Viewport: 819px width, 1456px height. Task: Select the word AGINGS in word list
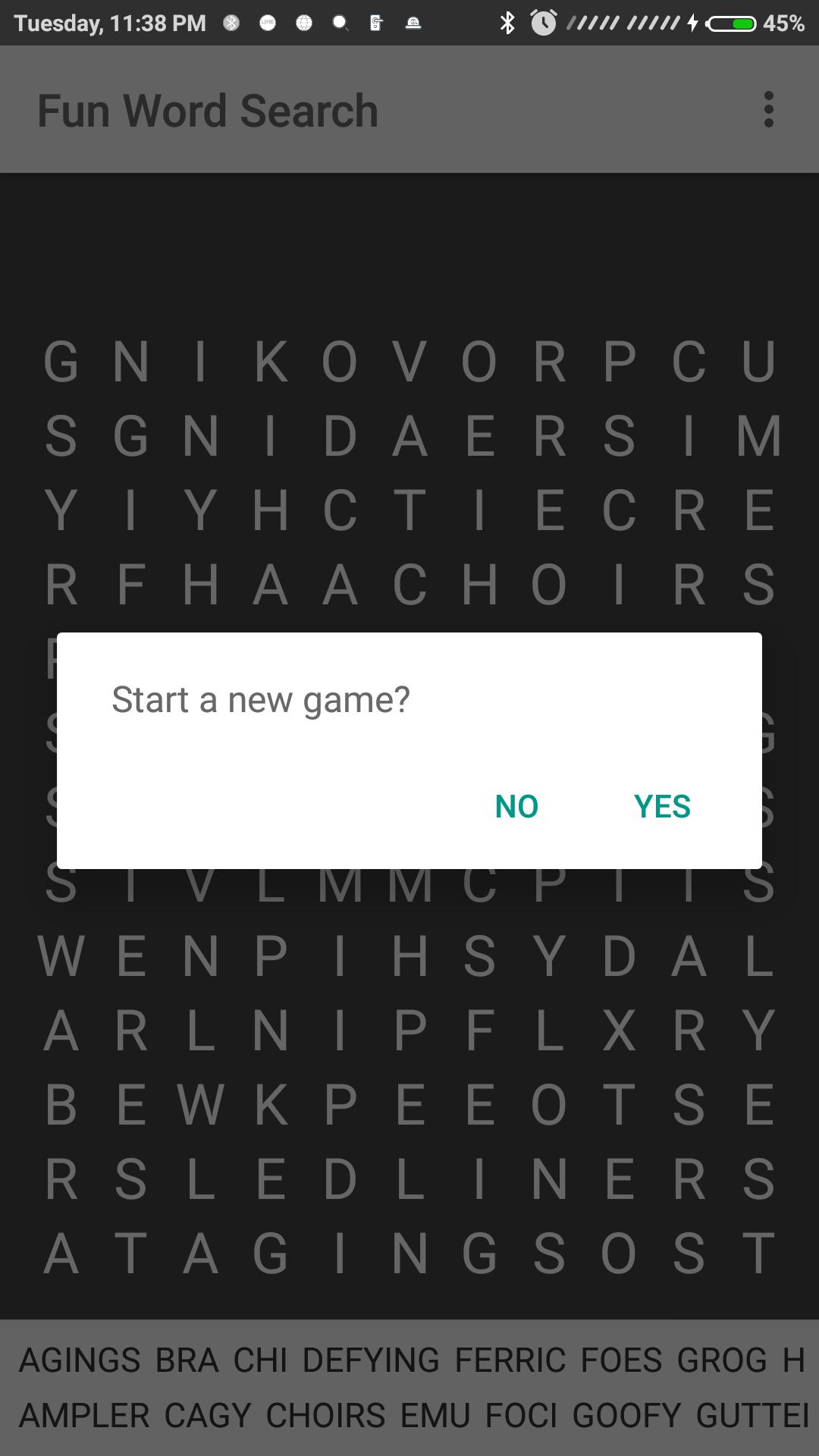[x=80, y=1360]
